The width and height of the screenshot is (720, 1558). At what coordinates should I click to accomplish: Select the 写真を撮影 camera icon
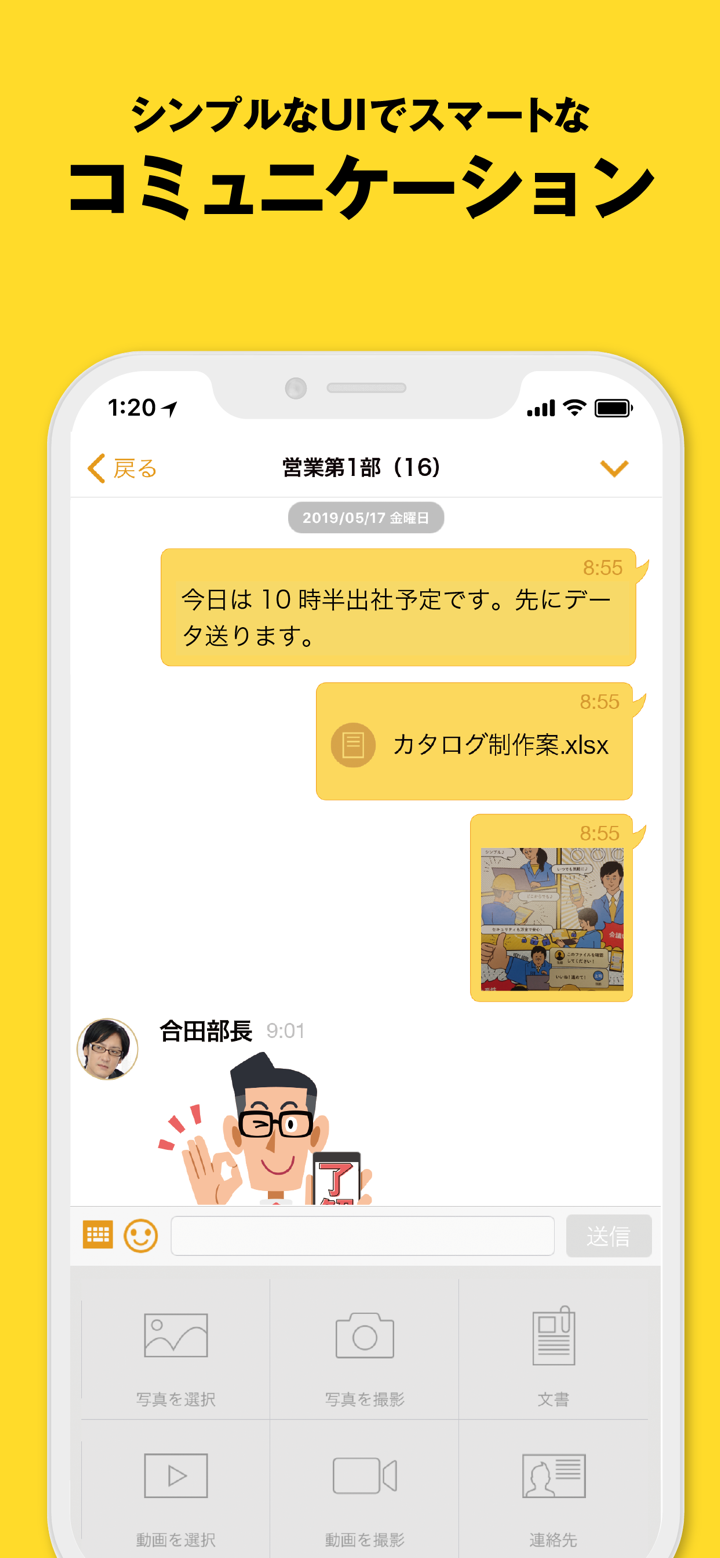click(364, 1335)
